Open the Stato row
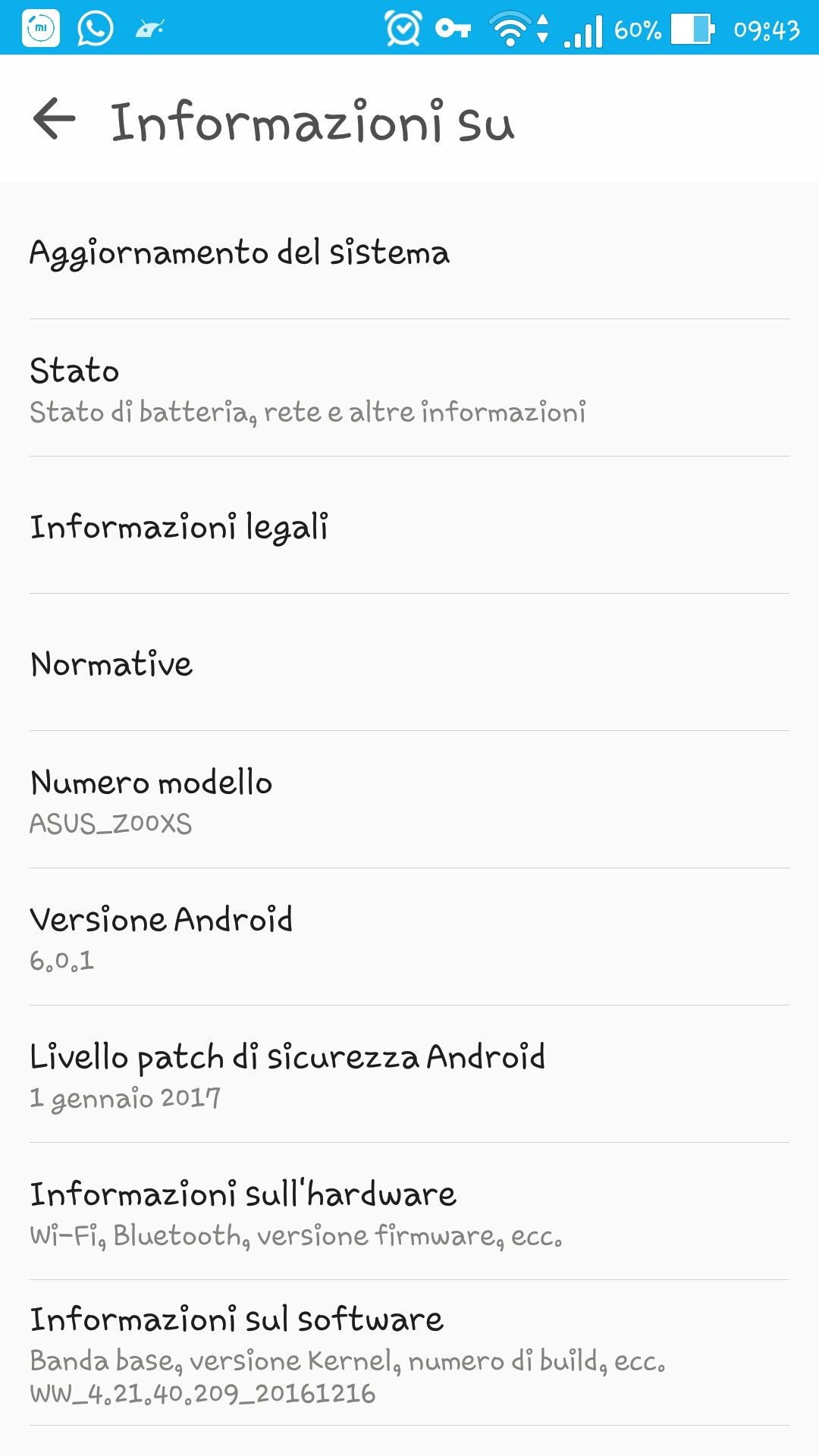The height and width of the screenshot is (1456, 819). point(409,388)
